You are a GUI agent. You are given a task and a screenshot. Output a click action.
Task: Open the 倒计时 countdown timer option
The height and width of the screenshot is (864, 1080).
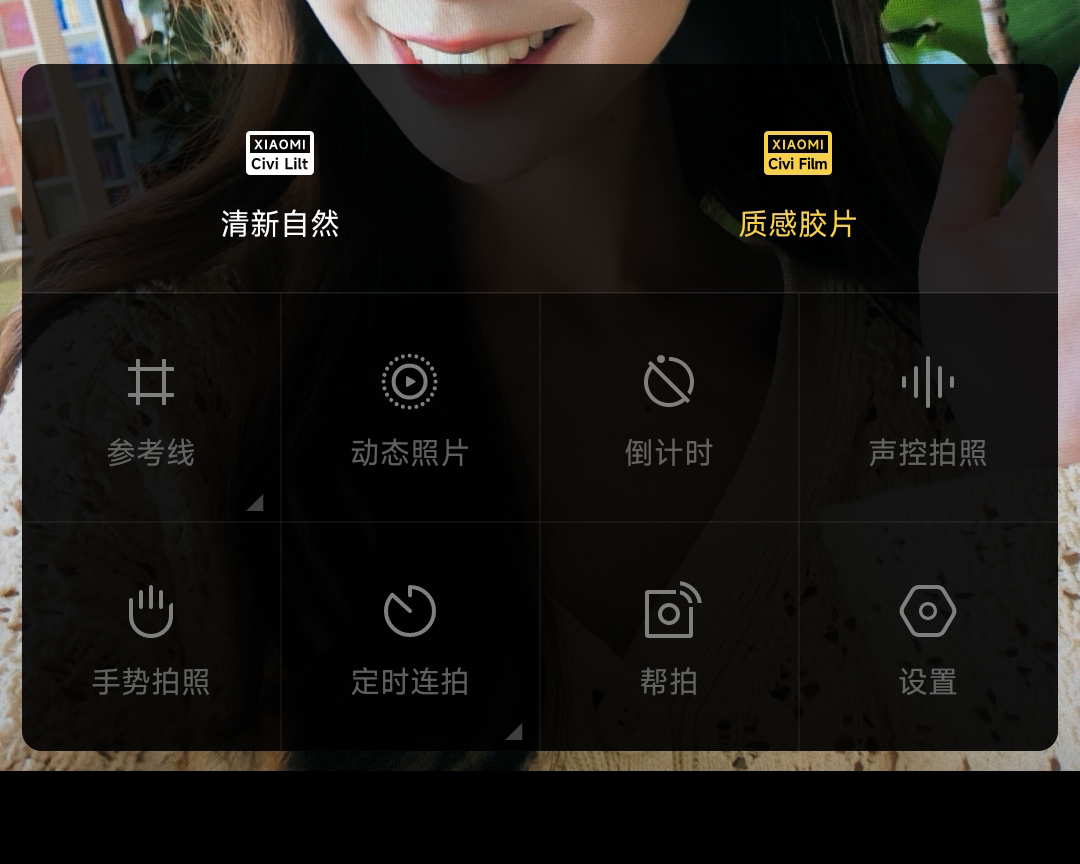point(669,409)
